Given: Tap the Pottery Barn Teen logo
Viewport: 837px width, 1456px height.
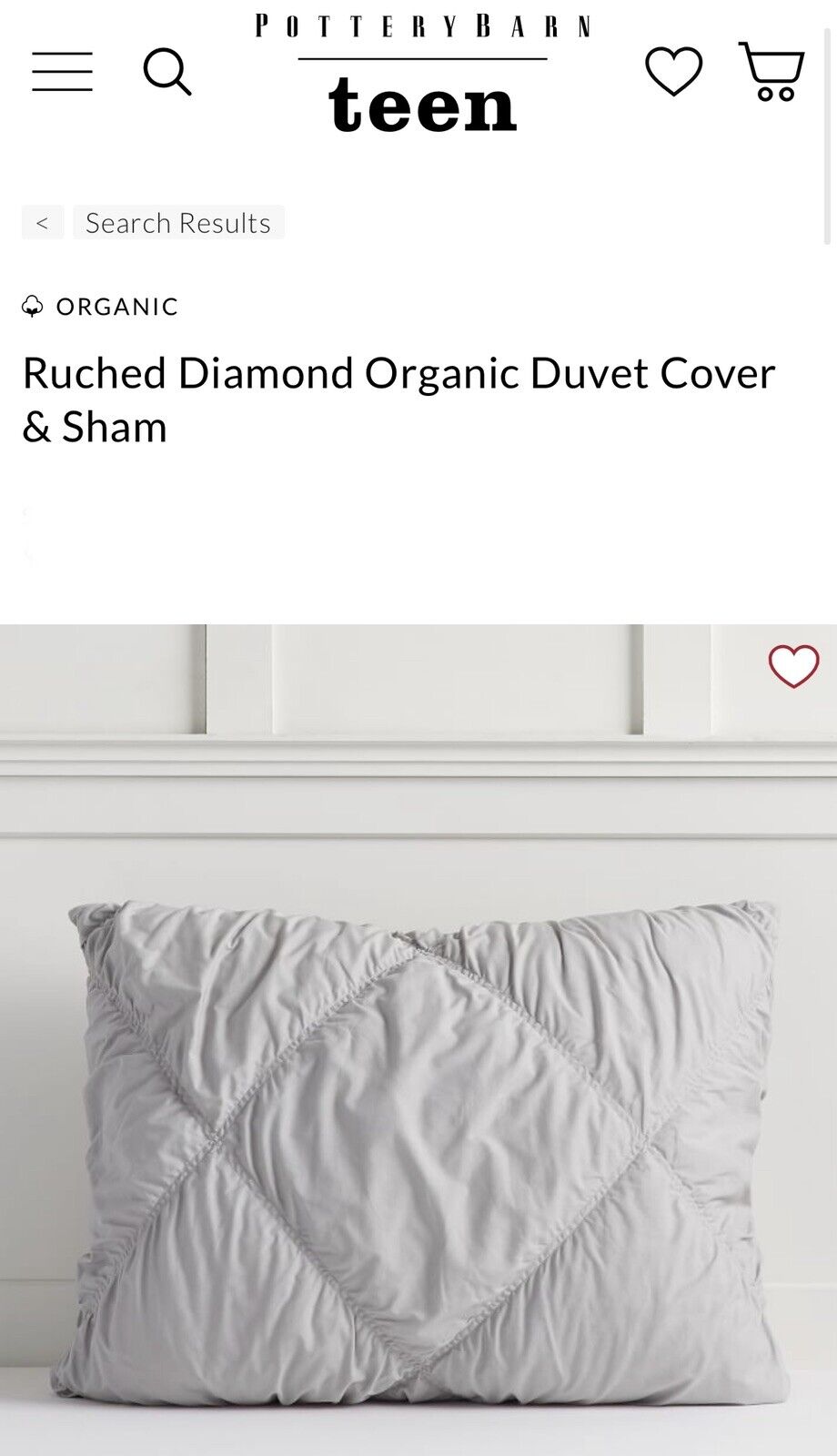Looking at the screenshot, I should [422, 68].
